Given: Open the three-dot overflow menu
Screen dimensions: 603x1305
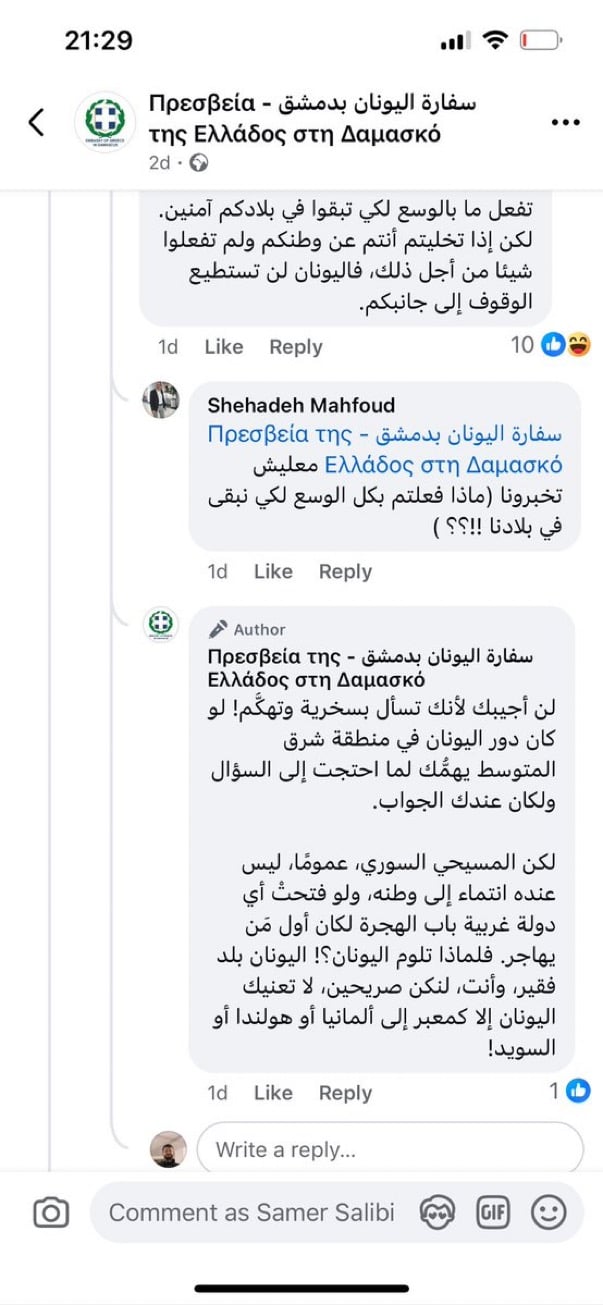Looking at the screenshot, I should coord(566,122).
